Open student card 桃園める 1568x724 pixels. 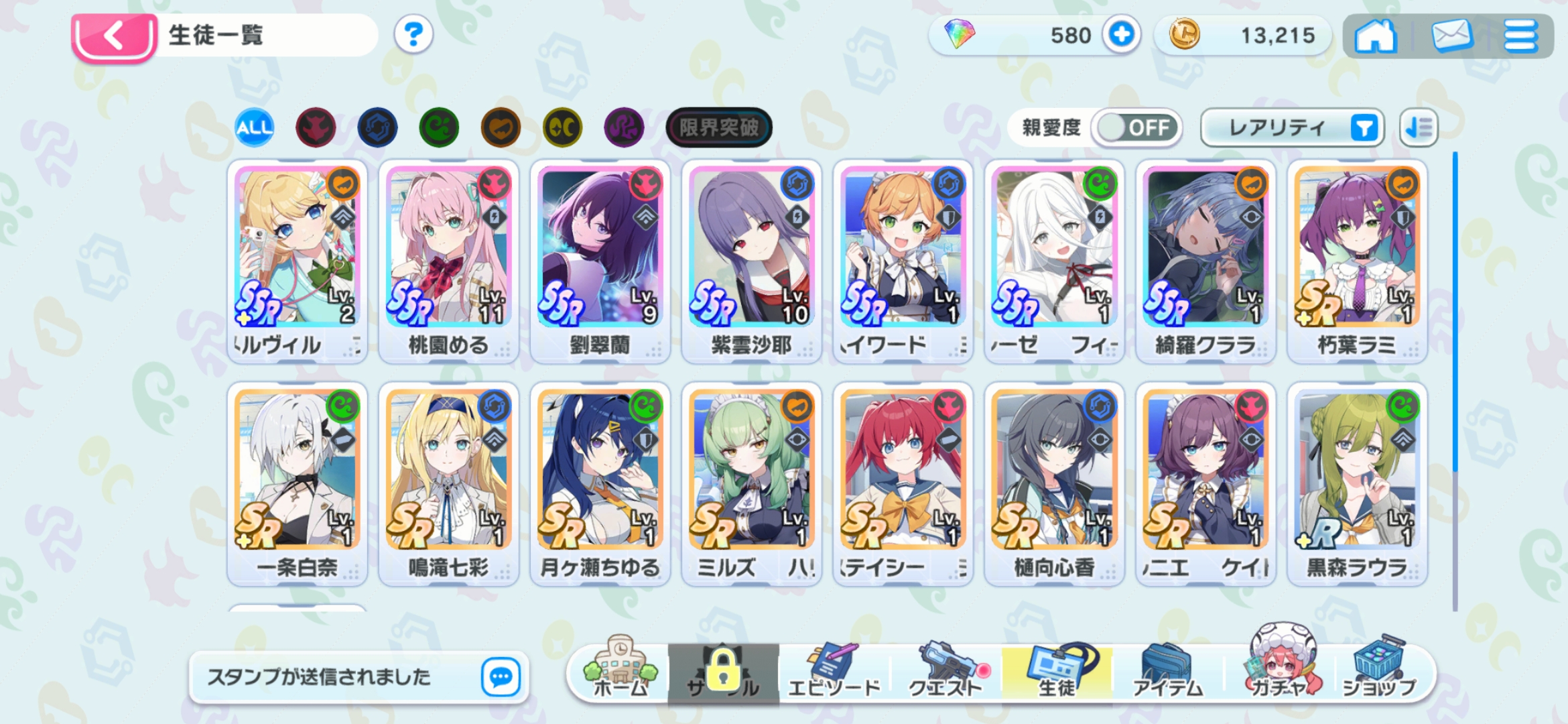[x=448, y=261]
